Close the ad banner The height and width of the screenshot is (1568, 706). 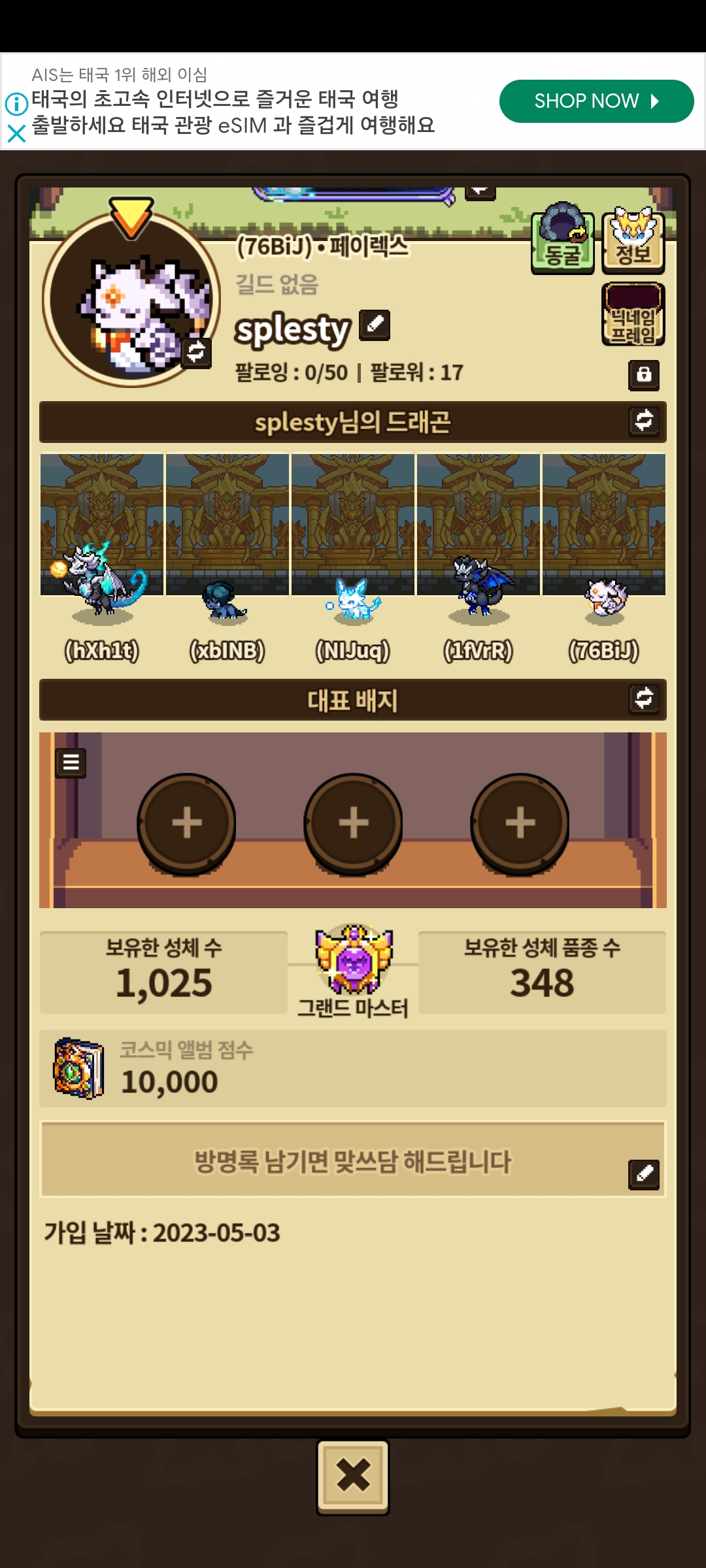[16, 134]
